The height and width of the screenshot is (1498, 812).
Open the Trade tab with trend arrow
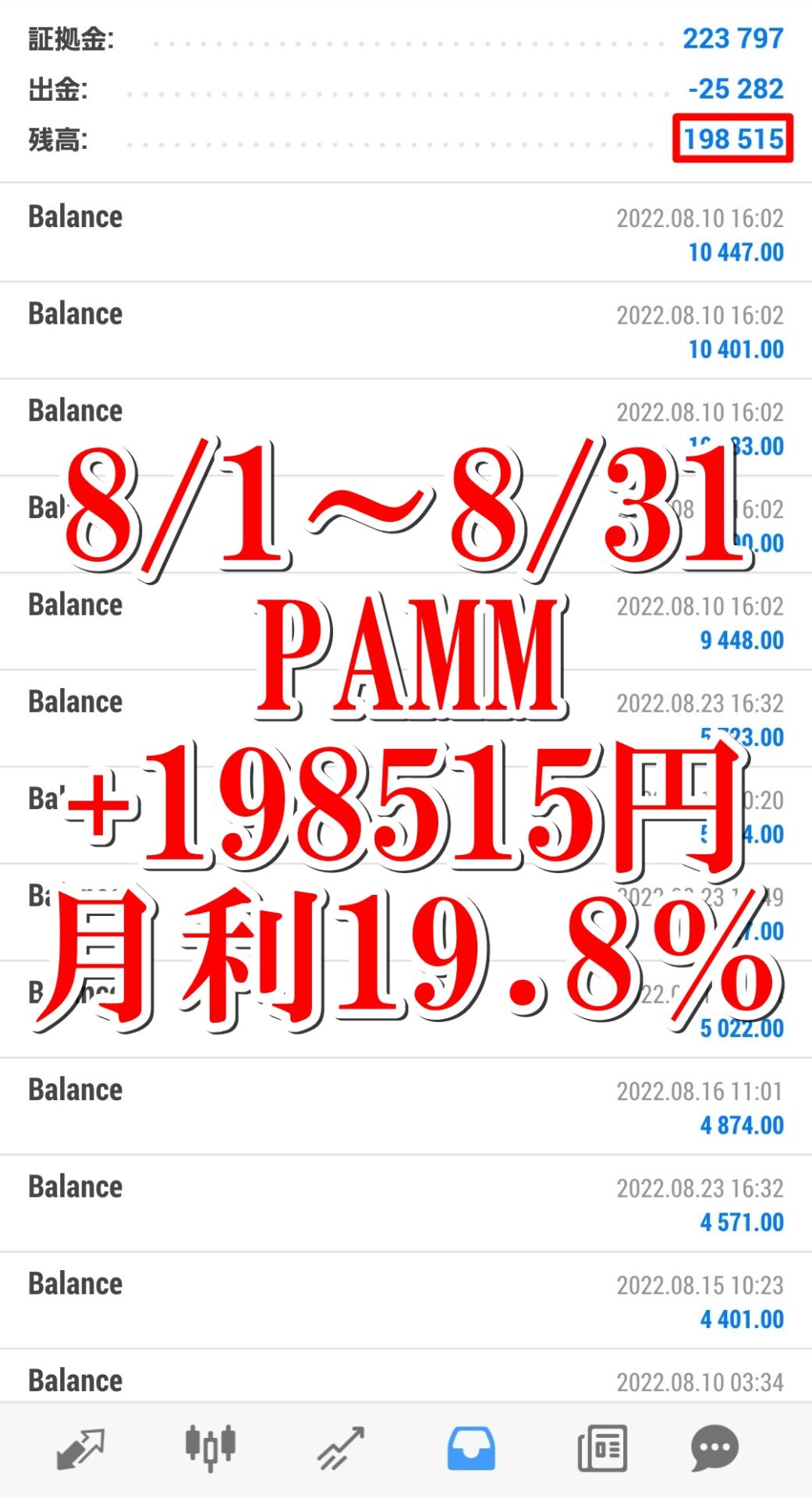341,1449
